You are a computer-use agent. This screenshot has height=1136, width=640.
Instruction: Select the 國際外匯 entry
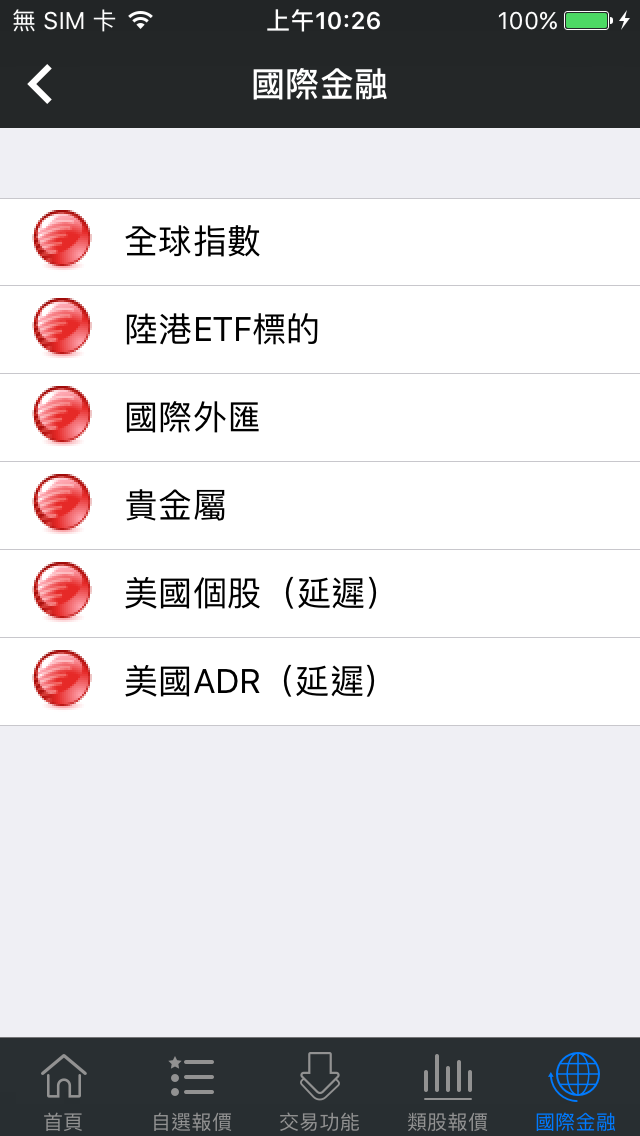[320, 418]
